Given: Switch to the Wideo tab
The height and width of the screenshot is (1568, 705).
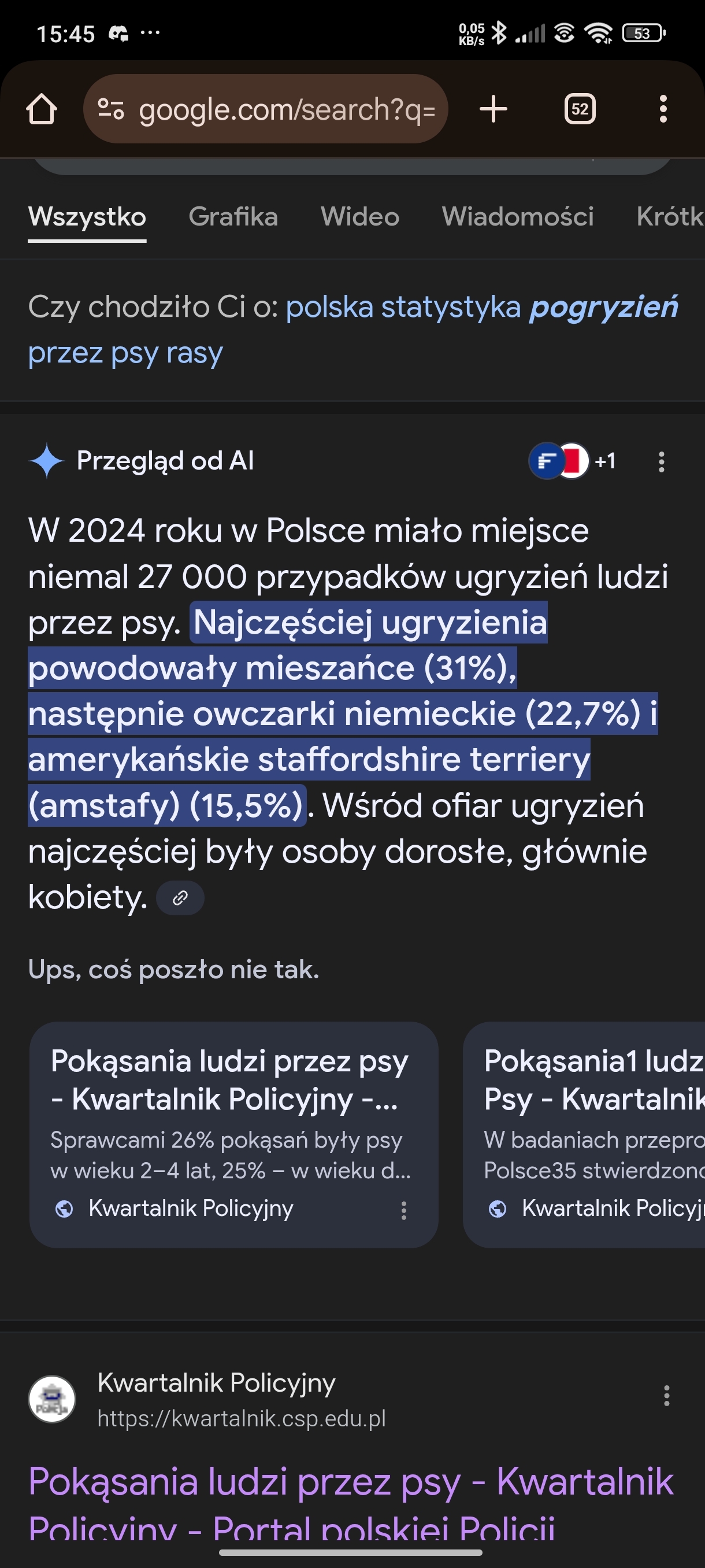Looking at the screenshot, I should (x=359, y=217).
